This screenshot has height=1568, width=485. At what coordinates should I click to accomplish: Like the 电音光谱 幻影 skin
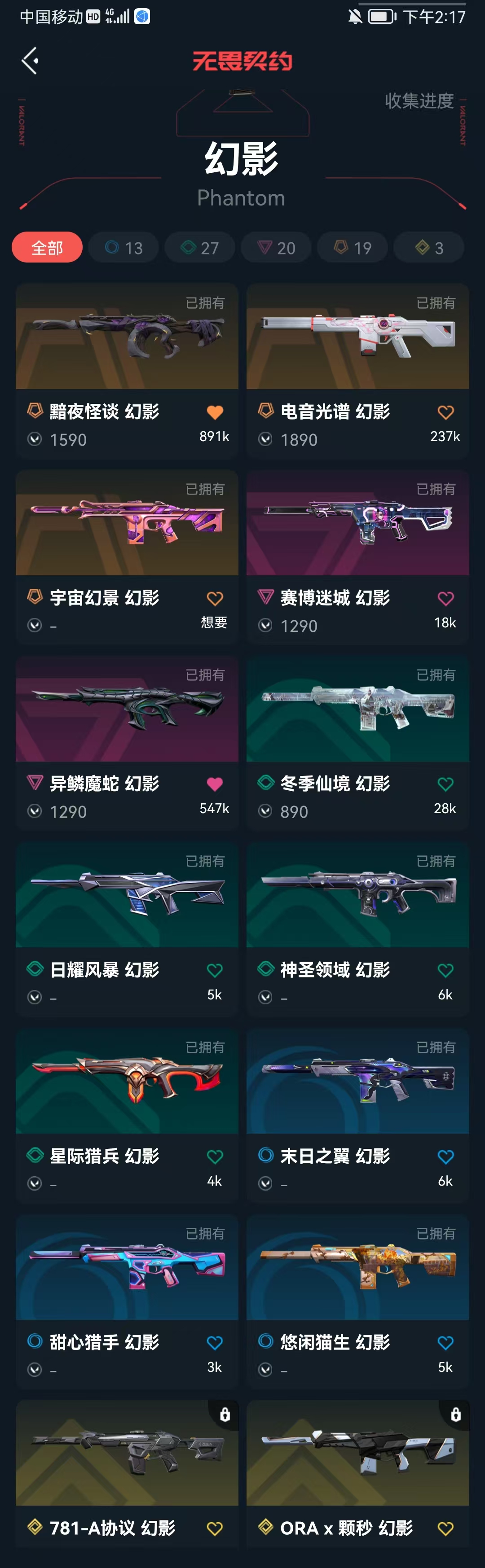coord(445,413)
